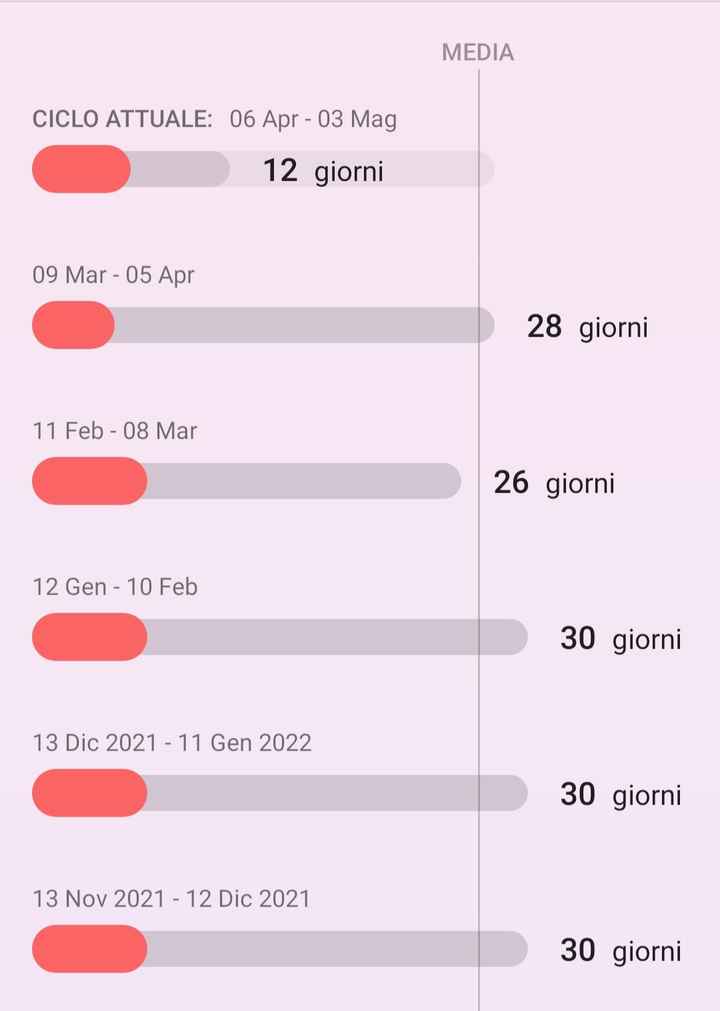Tap the red portion of the current cycle bar
This screenshot has width=720, height=1011.
coord(80,168)
